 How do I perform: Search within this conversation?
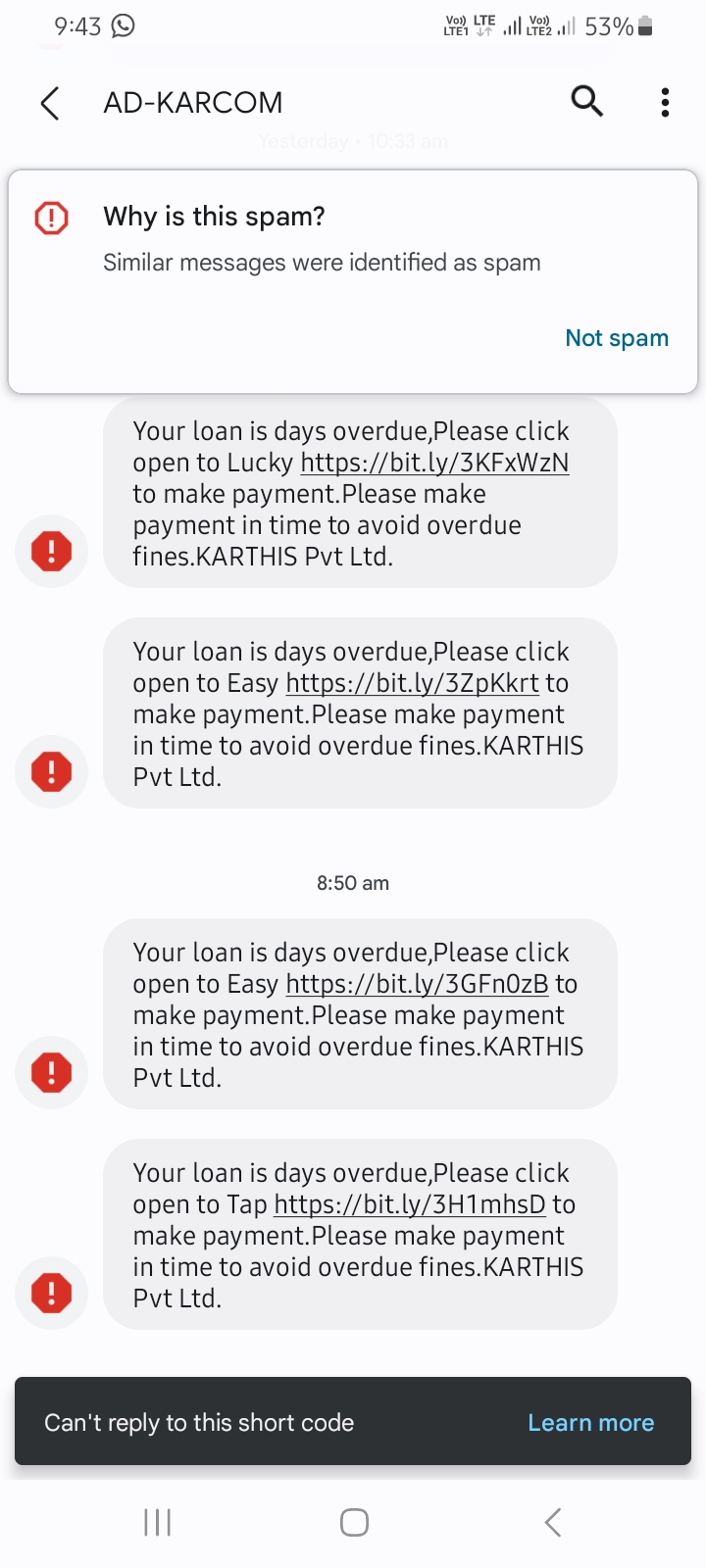pyautogui.click(x=586, y=101)
